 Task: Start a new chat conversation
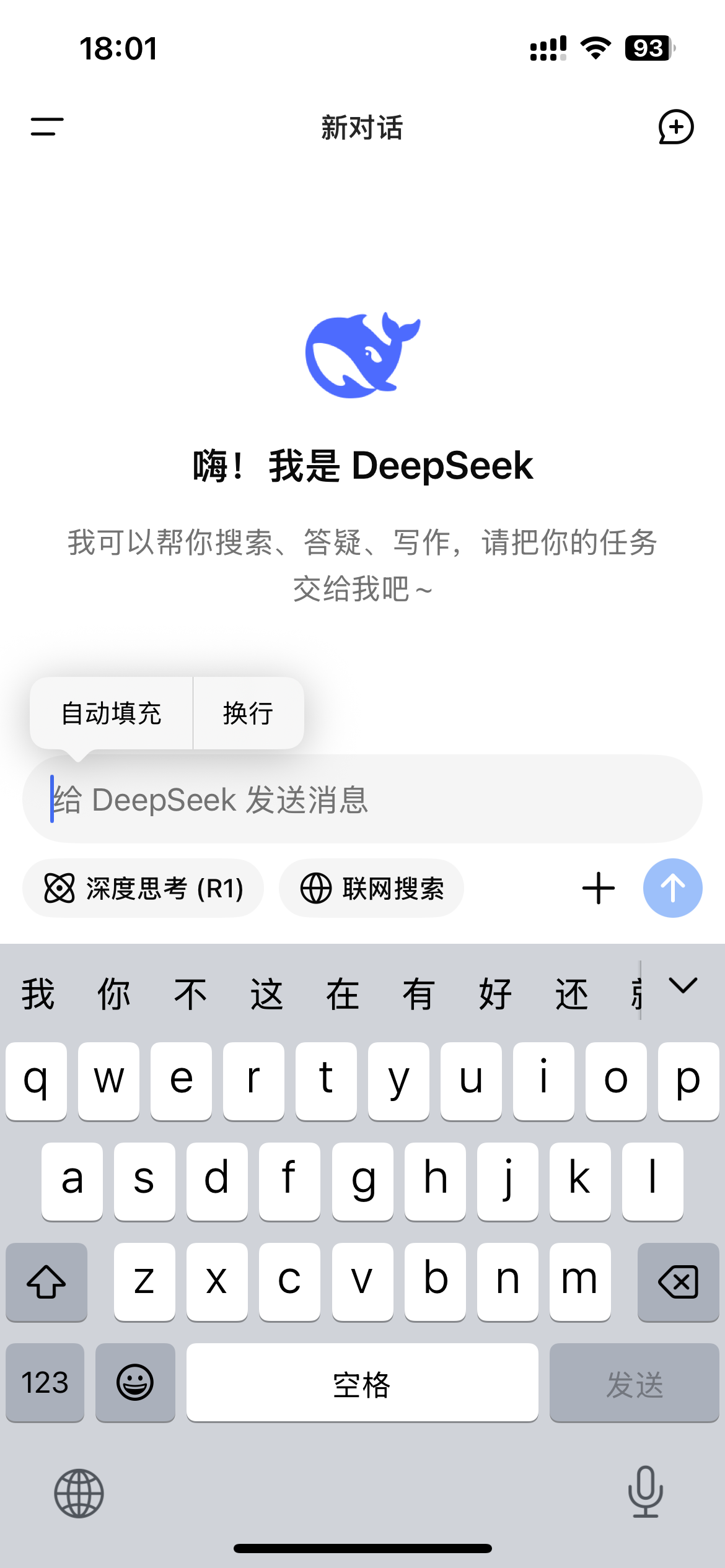point(675,127)
